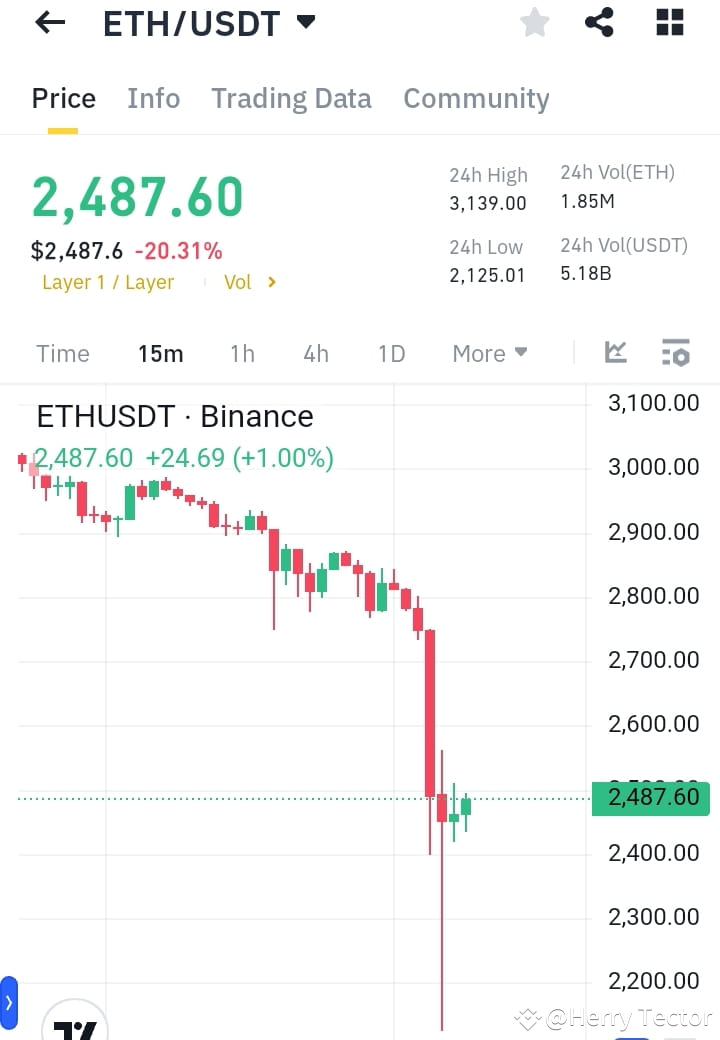Open the Community tab
The height and width of the screenshot is (1040, 720).
[x=476, y=98]
